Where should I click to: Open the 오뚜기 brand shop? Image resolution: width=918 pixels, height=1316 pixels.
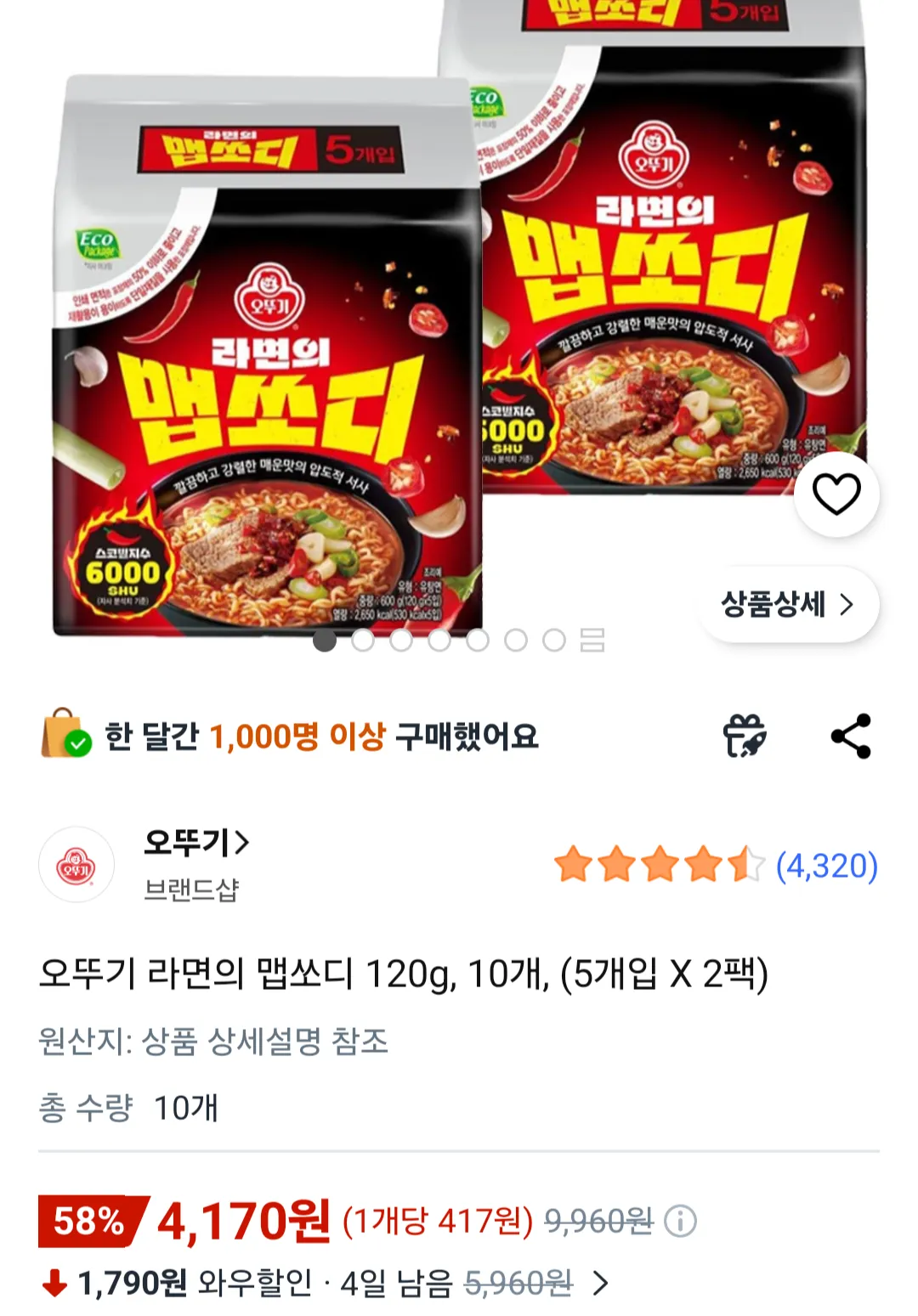196,843
